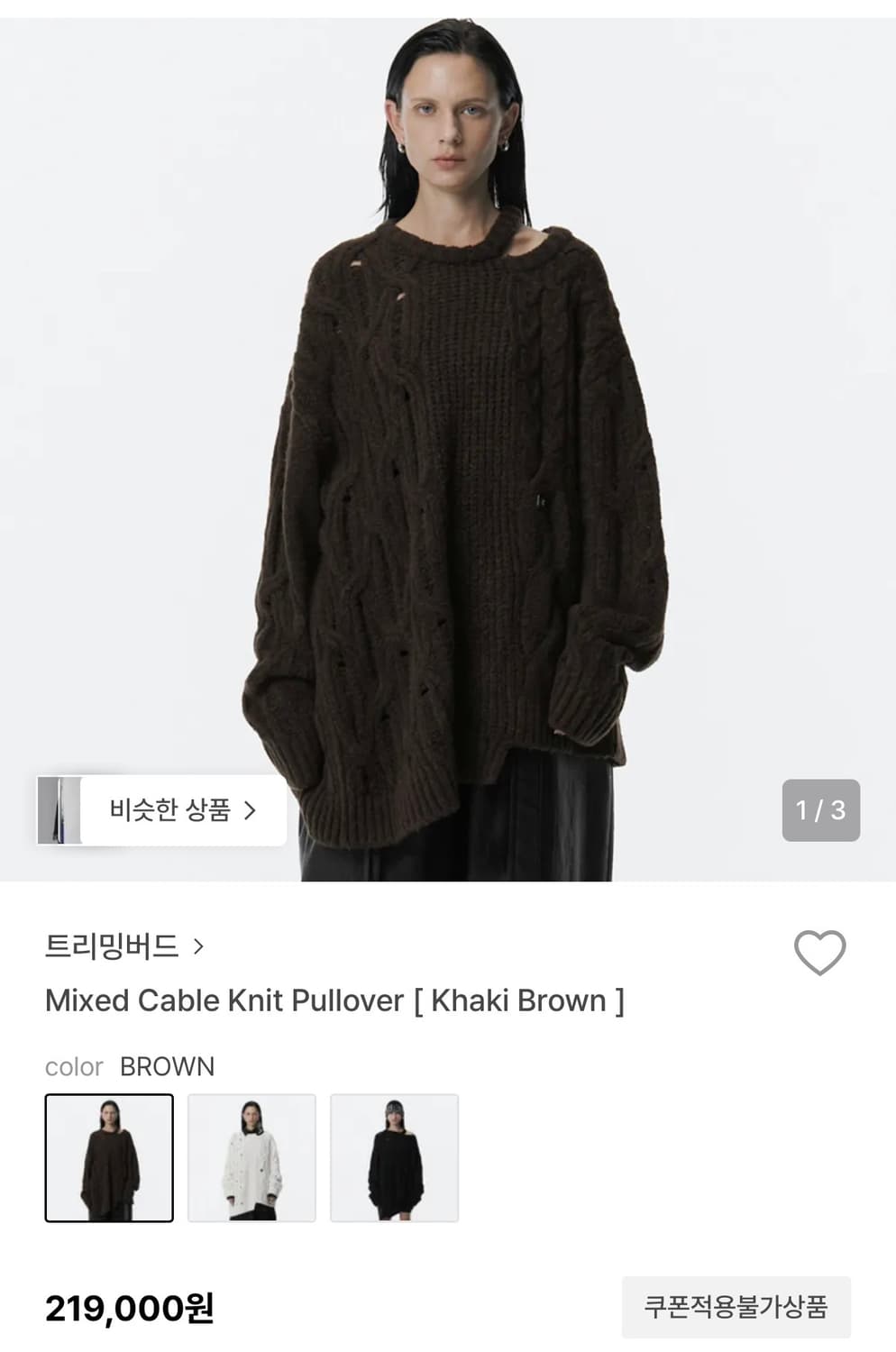
Task: Choose the ivory colorway thumbnail
Action: 252,1158
